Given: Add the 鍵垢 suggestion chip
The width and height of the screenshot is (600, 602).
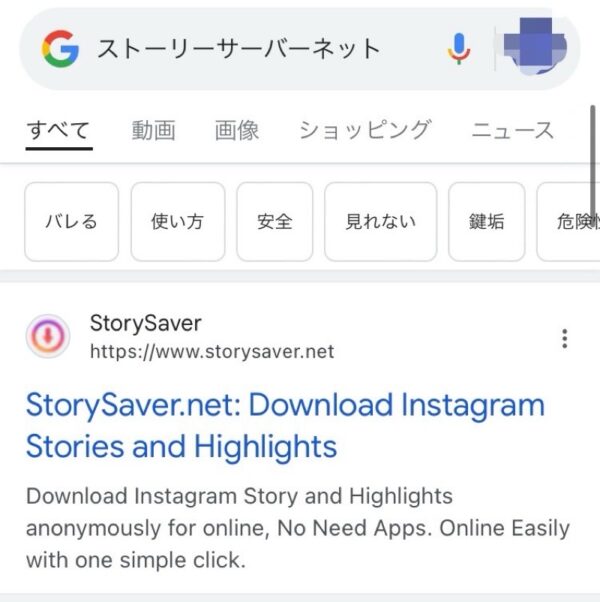Looking at the screenshot, I should click(x=486, y=222).
